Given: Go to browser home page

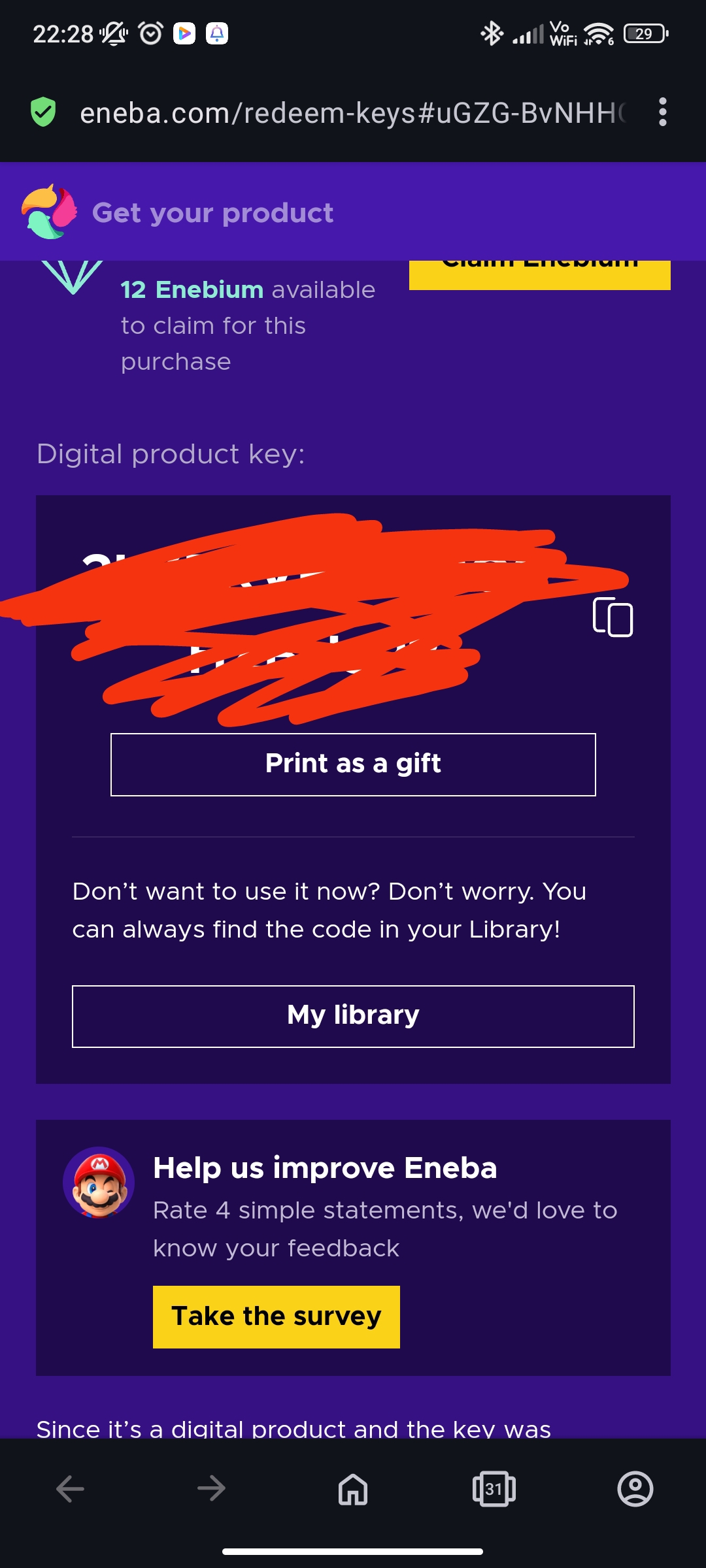Looking at the screenshot, I should [x=353, y=1489].
